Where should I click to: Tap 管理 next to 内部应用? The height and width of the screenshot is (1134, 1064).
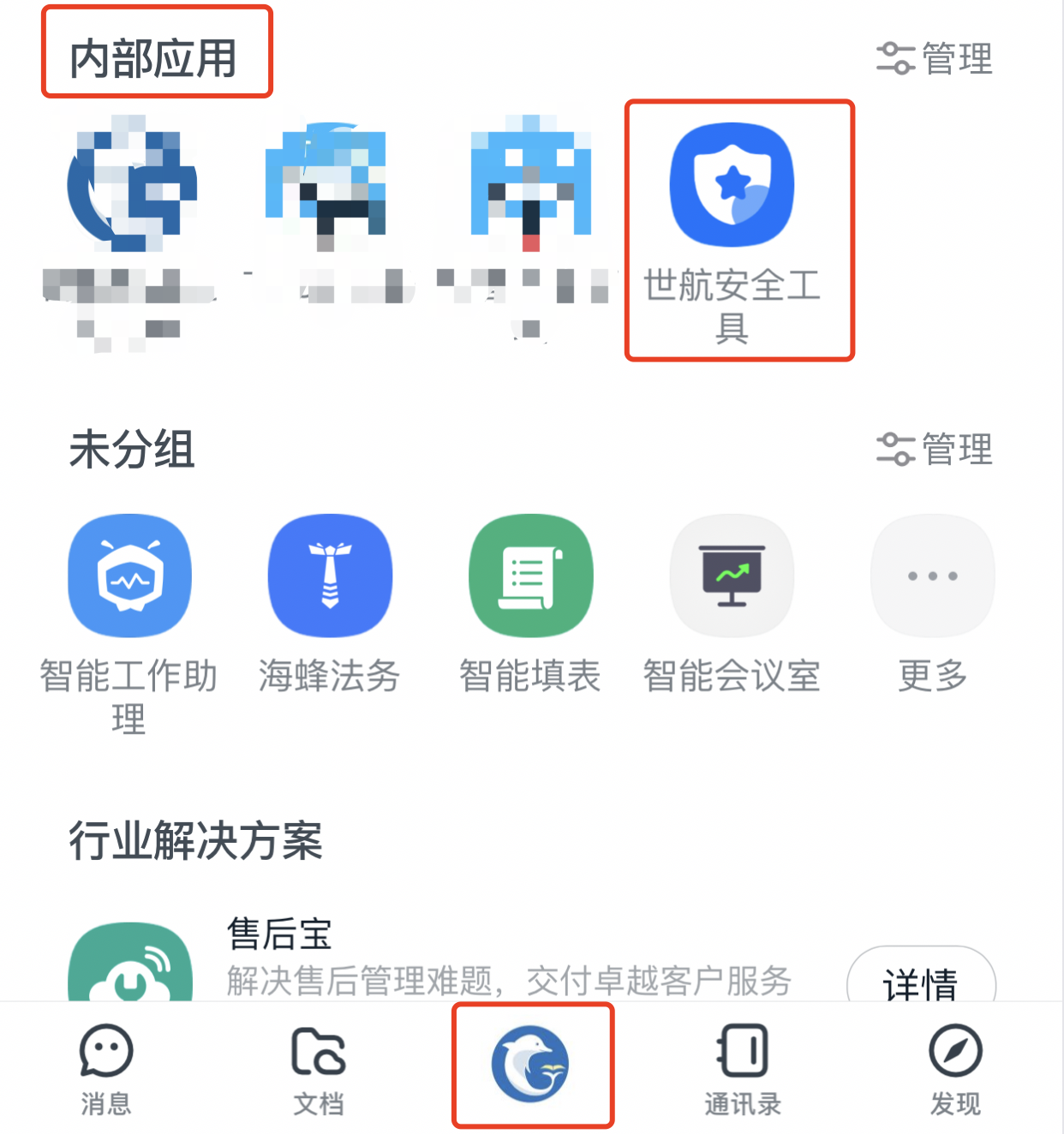(x=935, y=59)
